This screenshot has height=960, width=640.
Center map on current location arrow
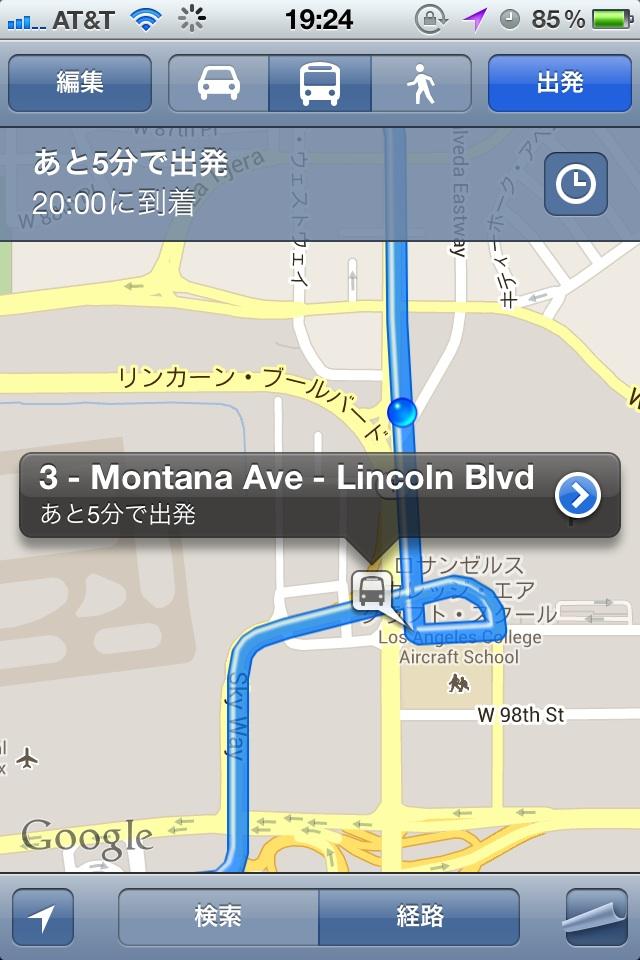(43, 917)
